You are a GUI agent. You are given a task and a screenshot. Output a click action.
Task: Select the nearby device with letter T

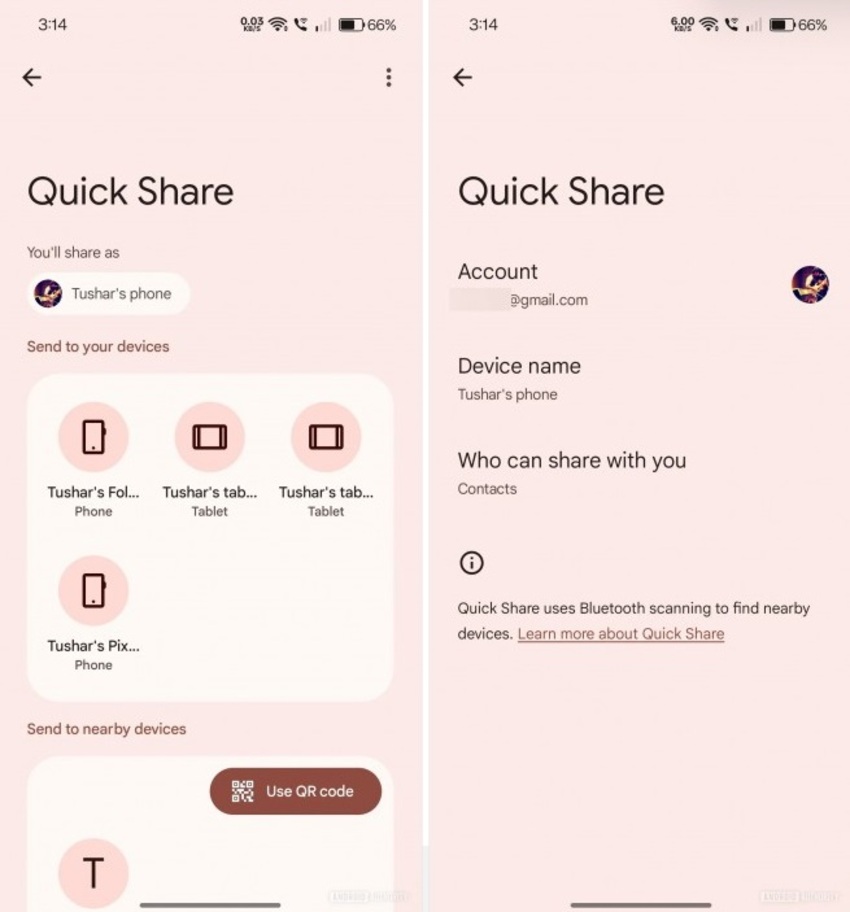tap(93, 872)
